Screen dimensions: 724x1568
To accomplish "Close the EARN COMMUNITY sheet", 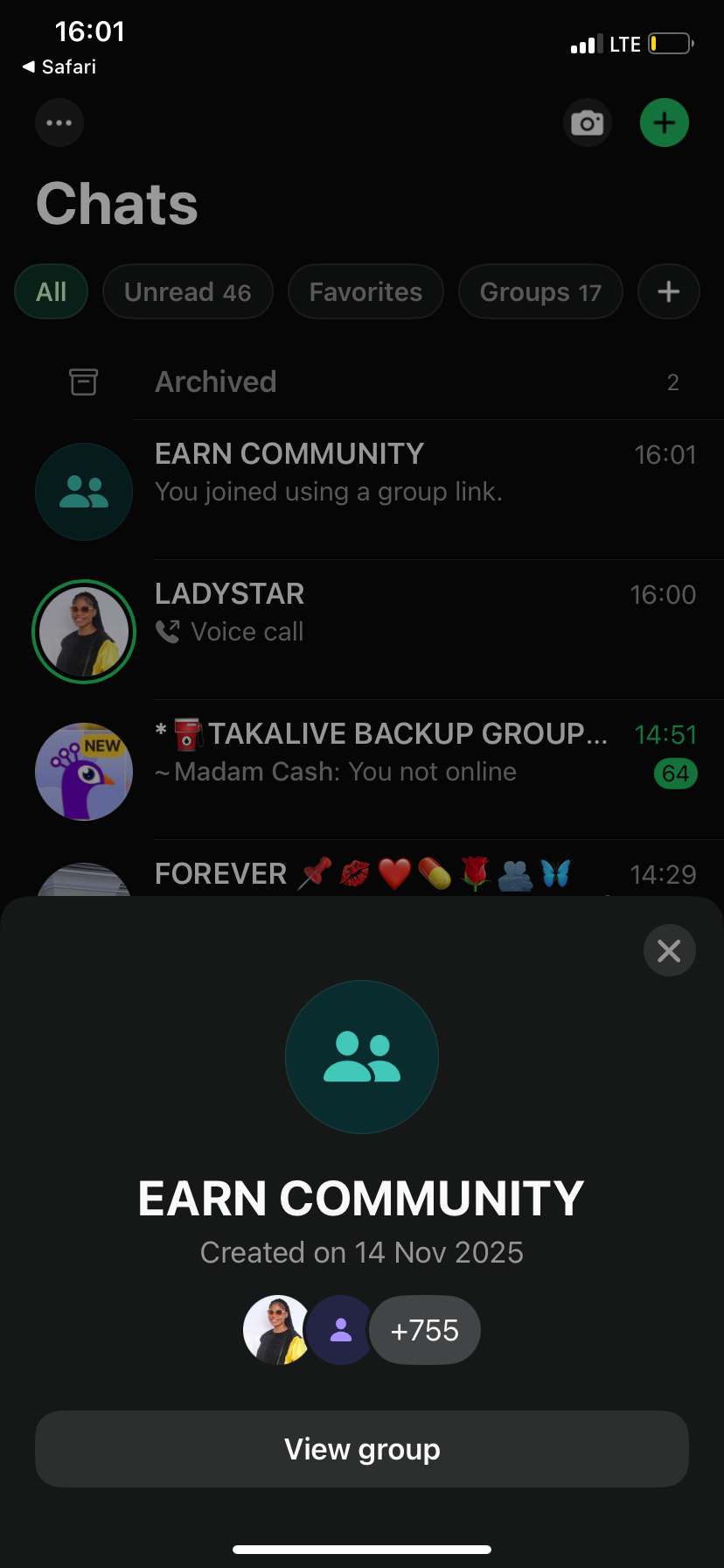I will (x=669, y=950).
